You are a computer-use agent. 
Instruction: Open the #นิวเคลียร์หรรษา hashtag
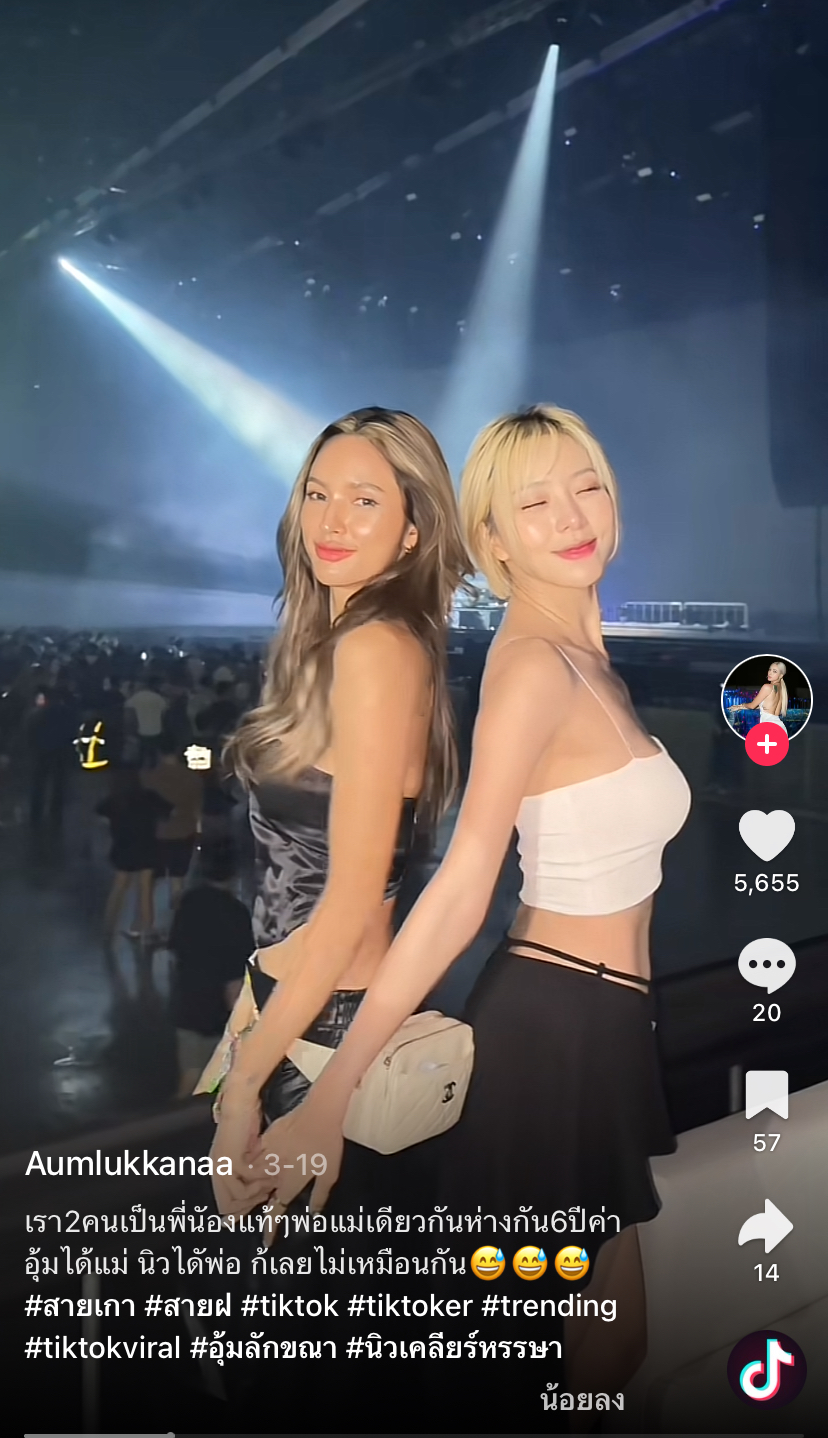click(x=454, y=1348)
